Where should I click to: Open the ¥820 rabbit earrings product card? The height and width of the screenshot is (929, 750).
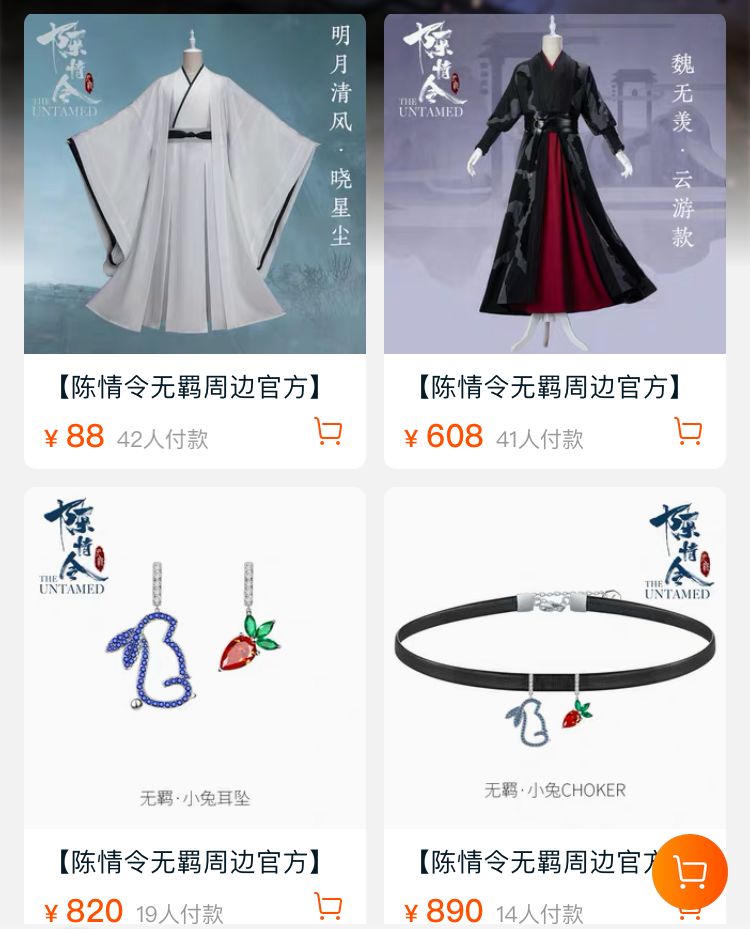tap(195, 658)
